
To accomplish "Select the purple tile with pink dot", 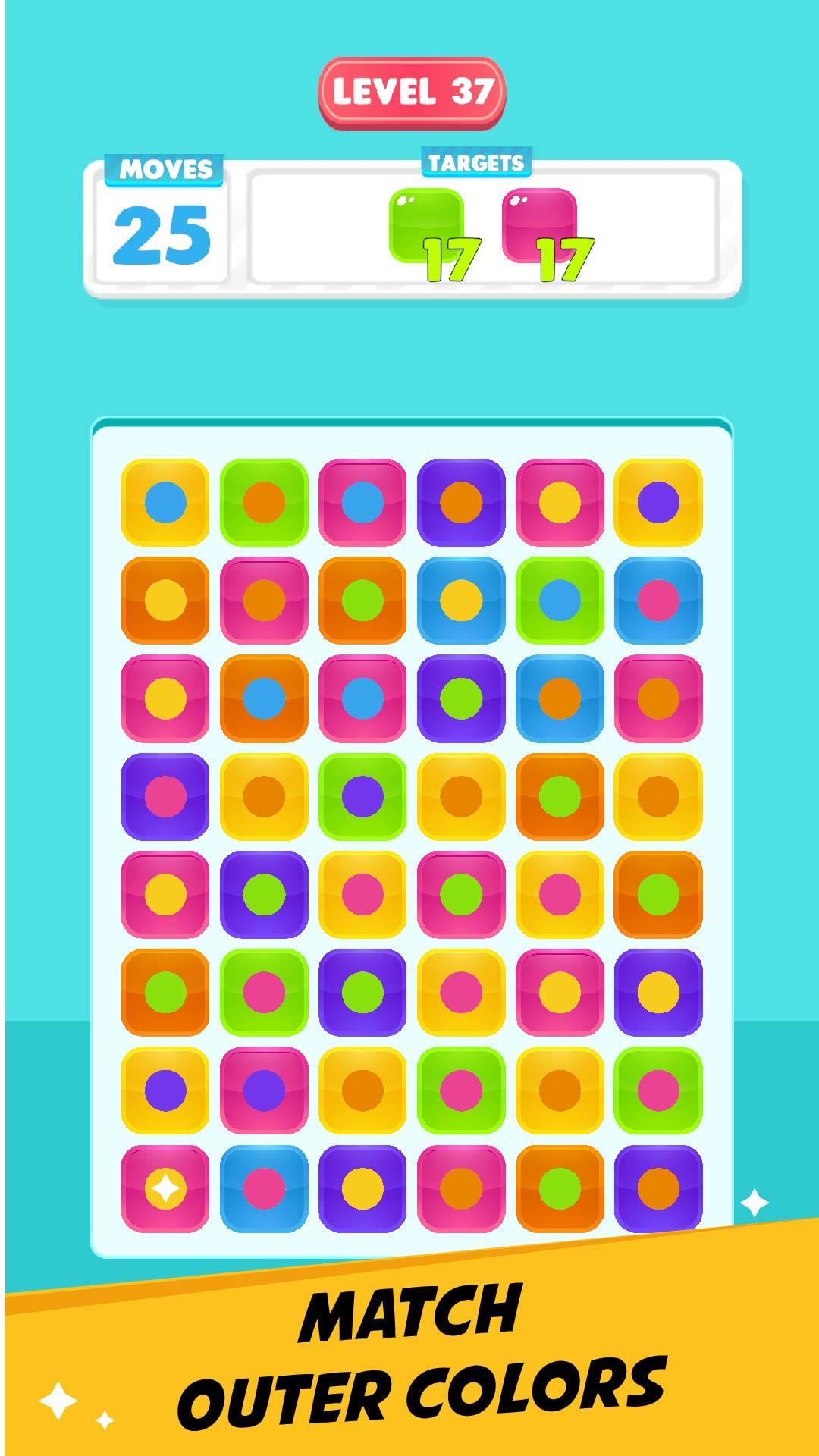I will tap(165, 795).
